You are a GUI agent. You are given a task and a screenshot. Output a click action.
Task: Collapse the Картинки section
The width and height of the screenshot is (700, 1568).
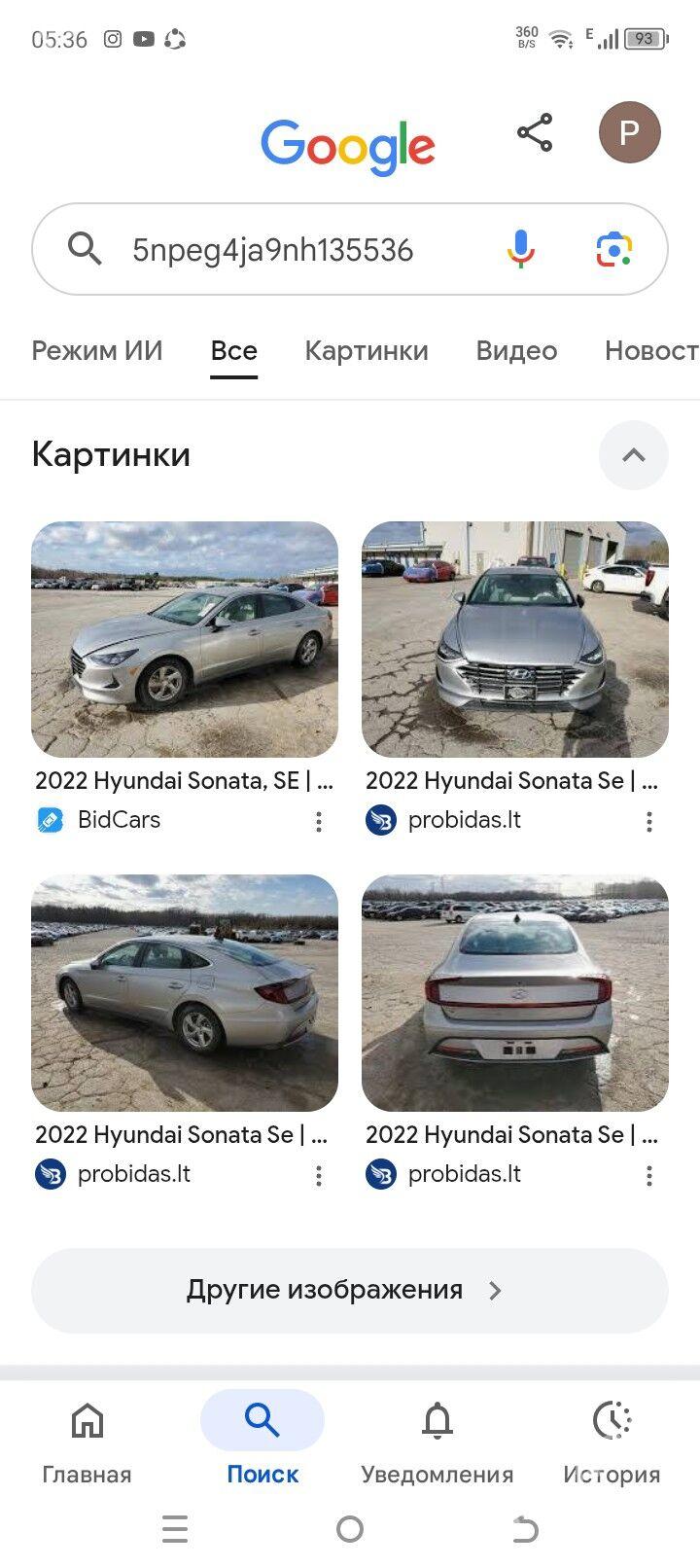click(x=633, y=454)
